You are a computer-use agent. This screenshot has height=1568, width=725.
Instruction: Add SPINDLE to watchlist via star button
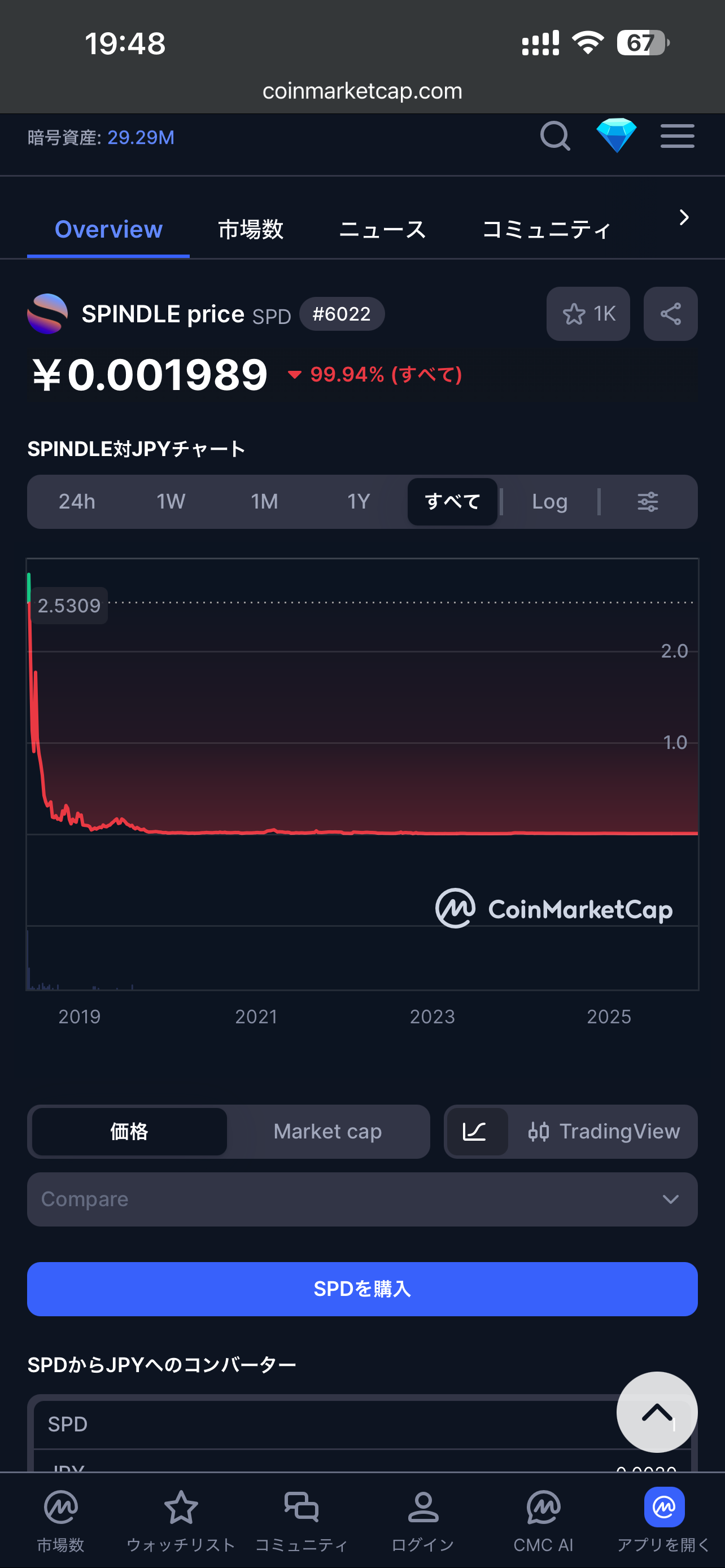[588, 314]
